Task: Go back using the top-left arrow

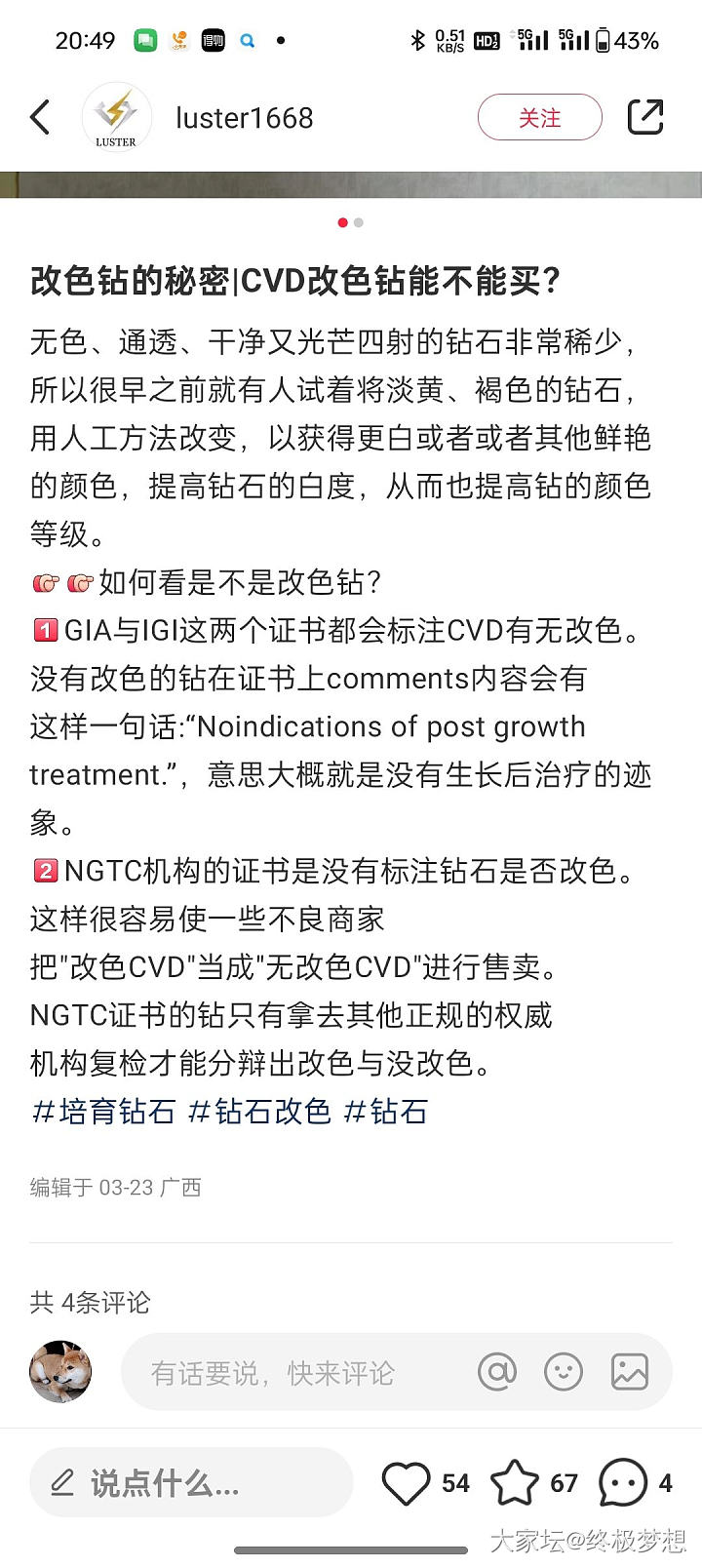Action: [x=40, y=118]
